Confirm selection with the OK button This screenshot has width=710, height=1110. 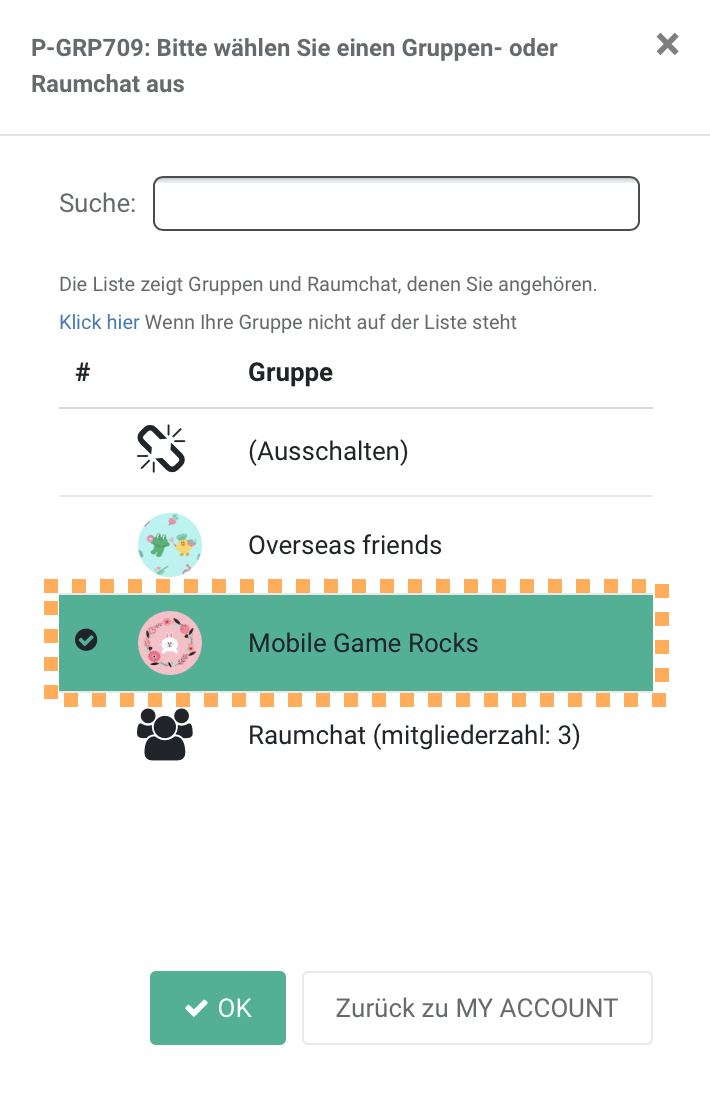coord(218,1008)
